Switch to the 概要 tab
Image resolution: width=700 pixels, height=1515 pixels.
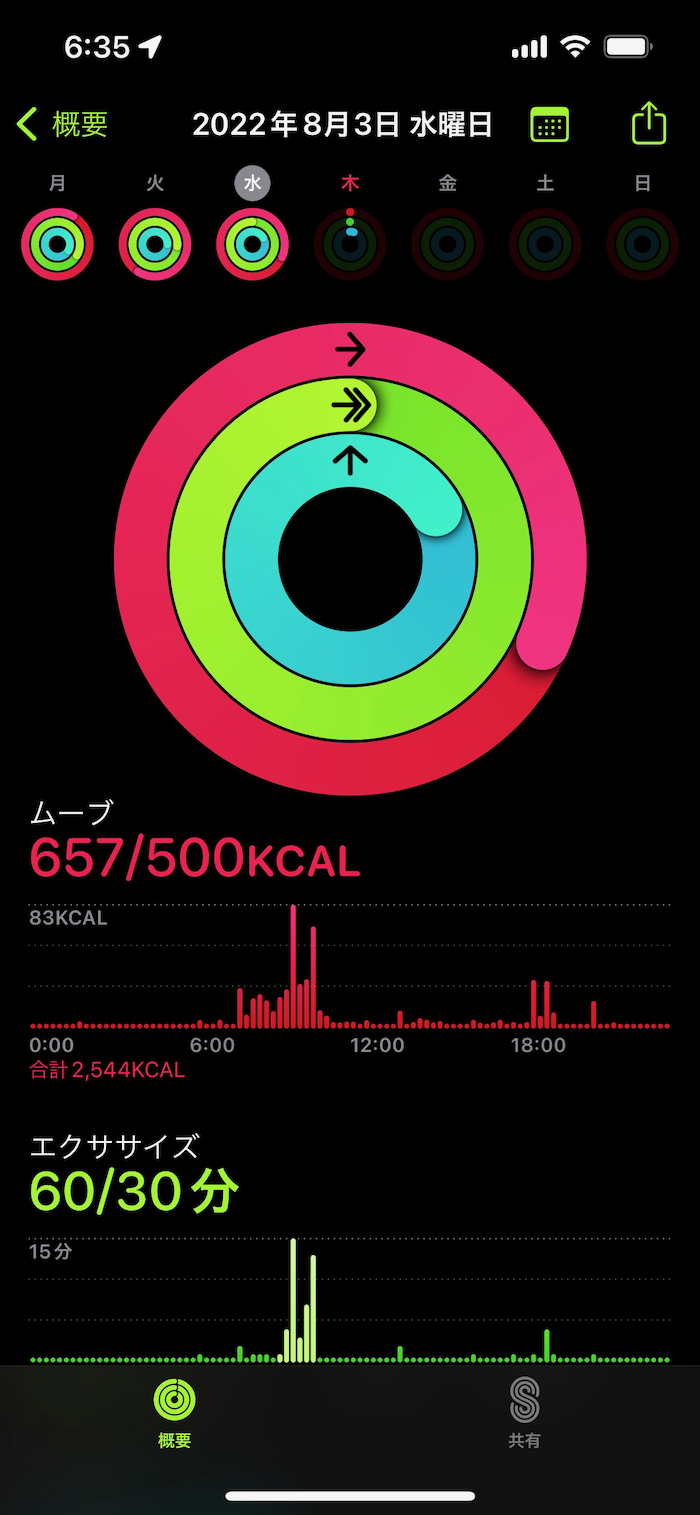coord(175,1412)
